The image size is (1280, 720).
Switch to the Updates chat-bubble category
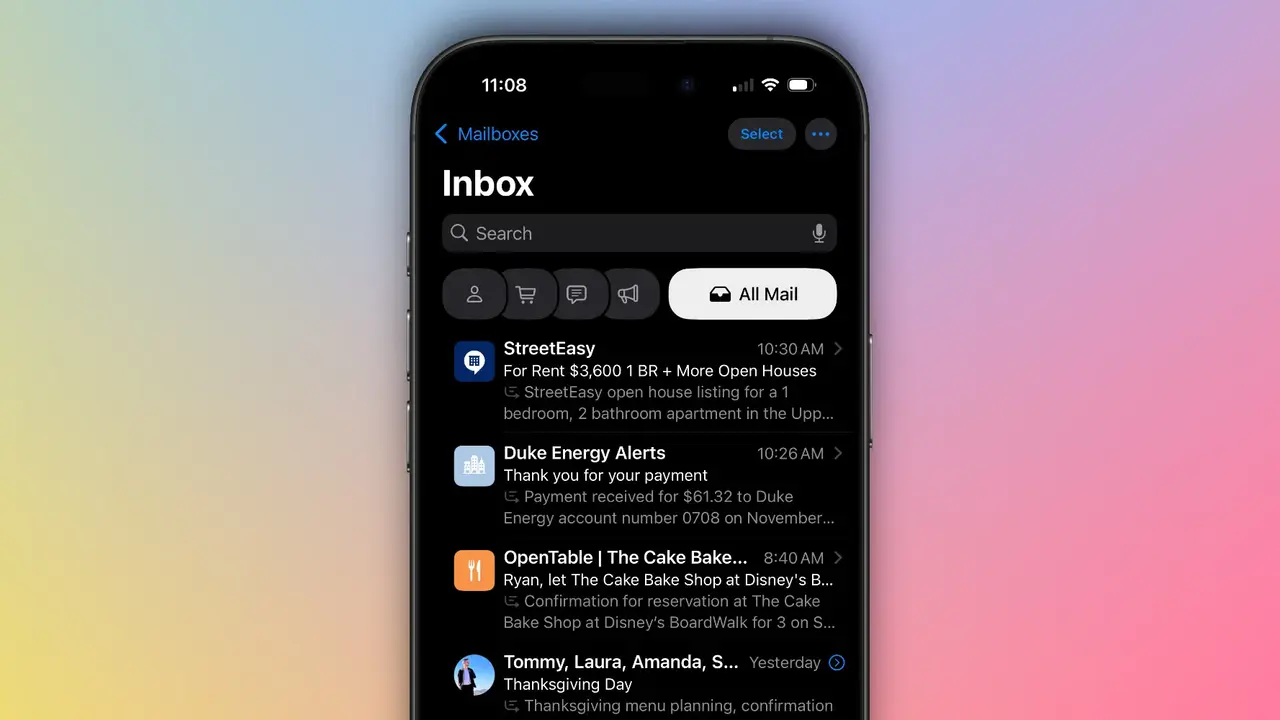click(x=577, y=295)
